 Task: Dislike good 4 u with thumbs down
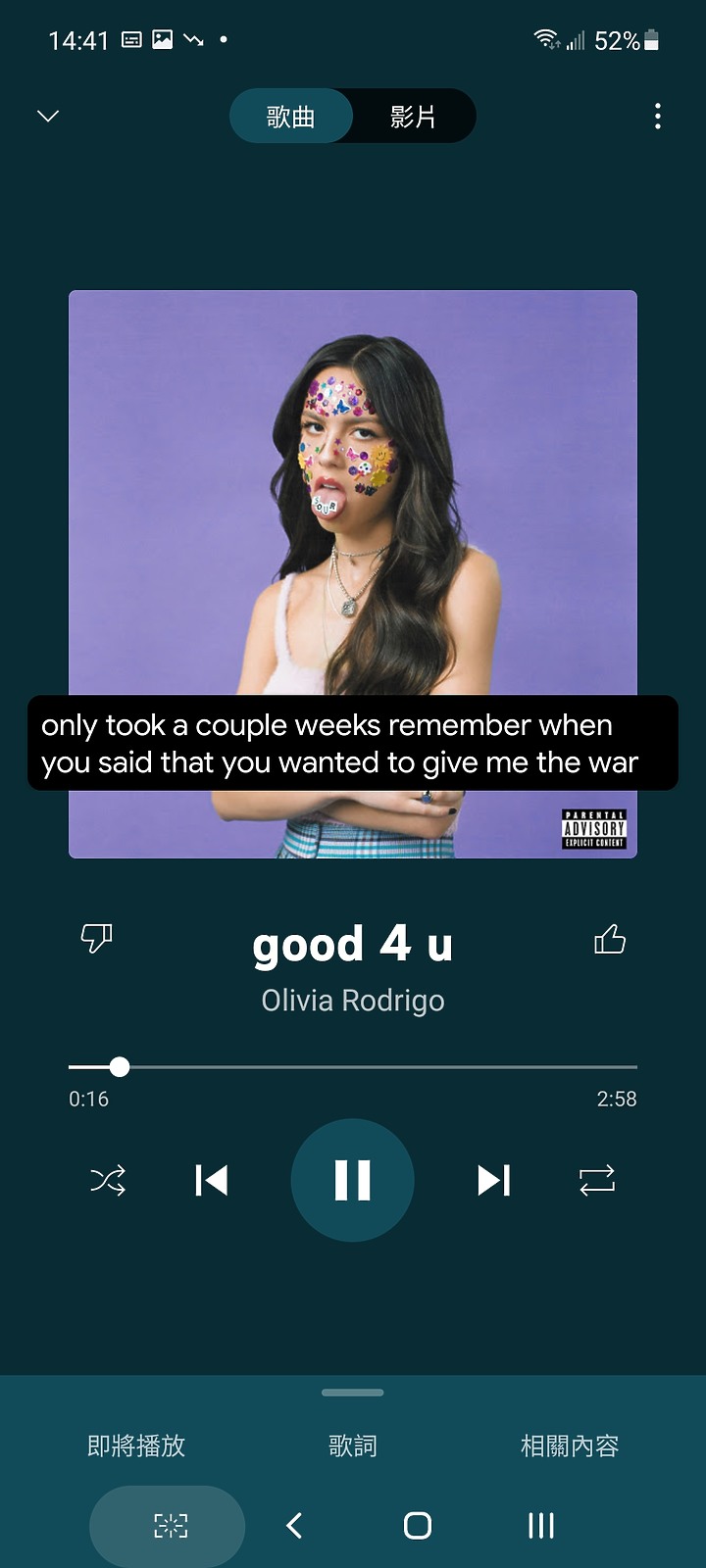(96, 939)
